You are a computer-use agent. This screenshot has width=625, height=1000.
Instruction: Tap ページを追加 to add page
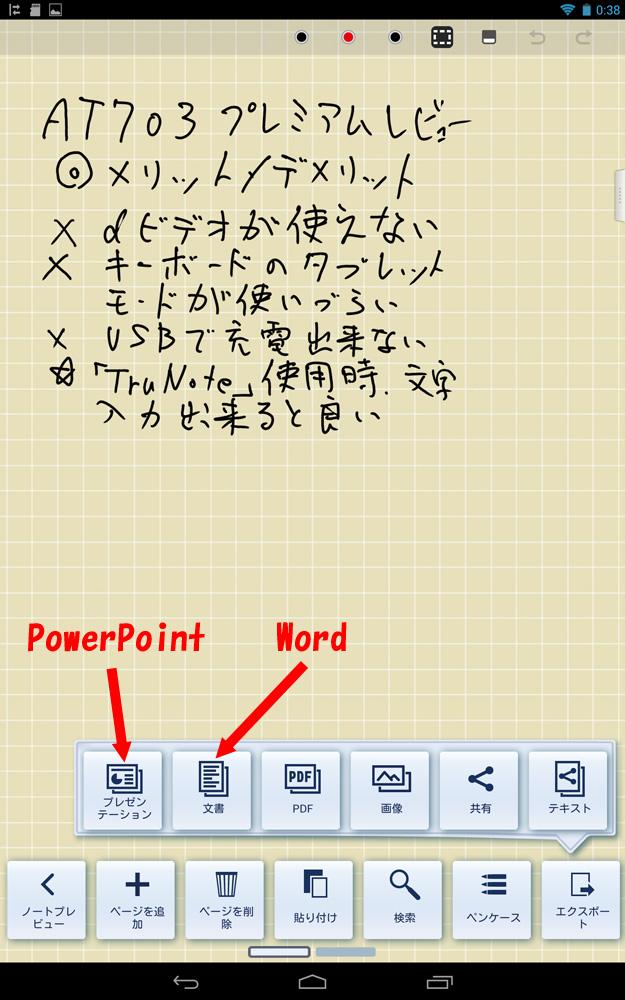point(136,899)
